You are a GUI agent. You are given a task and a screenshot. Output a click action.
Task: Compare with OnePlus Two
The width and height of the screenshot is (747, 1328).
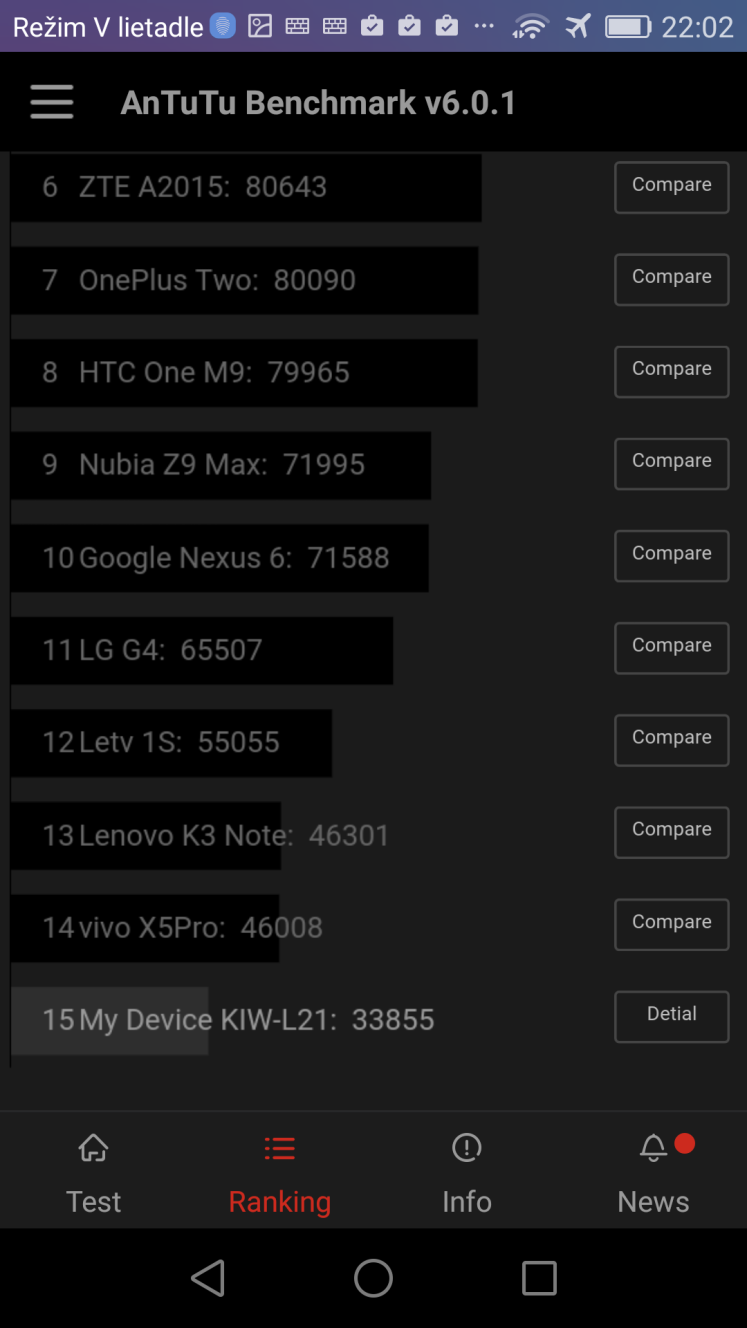tap(671, 278)
